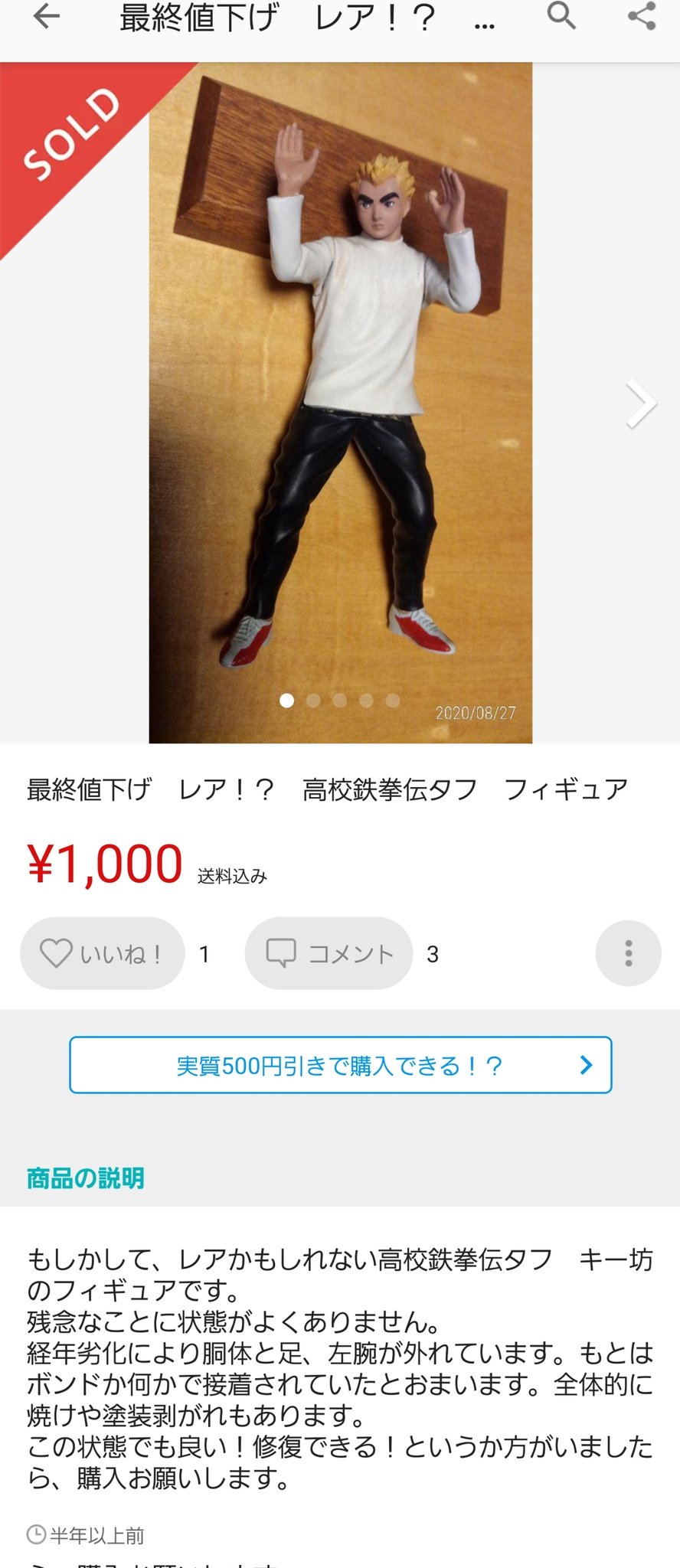Open the three-dot options menu
This screenshot has width=680, height=1568.
pyautogui.click(x=628, y=953)
